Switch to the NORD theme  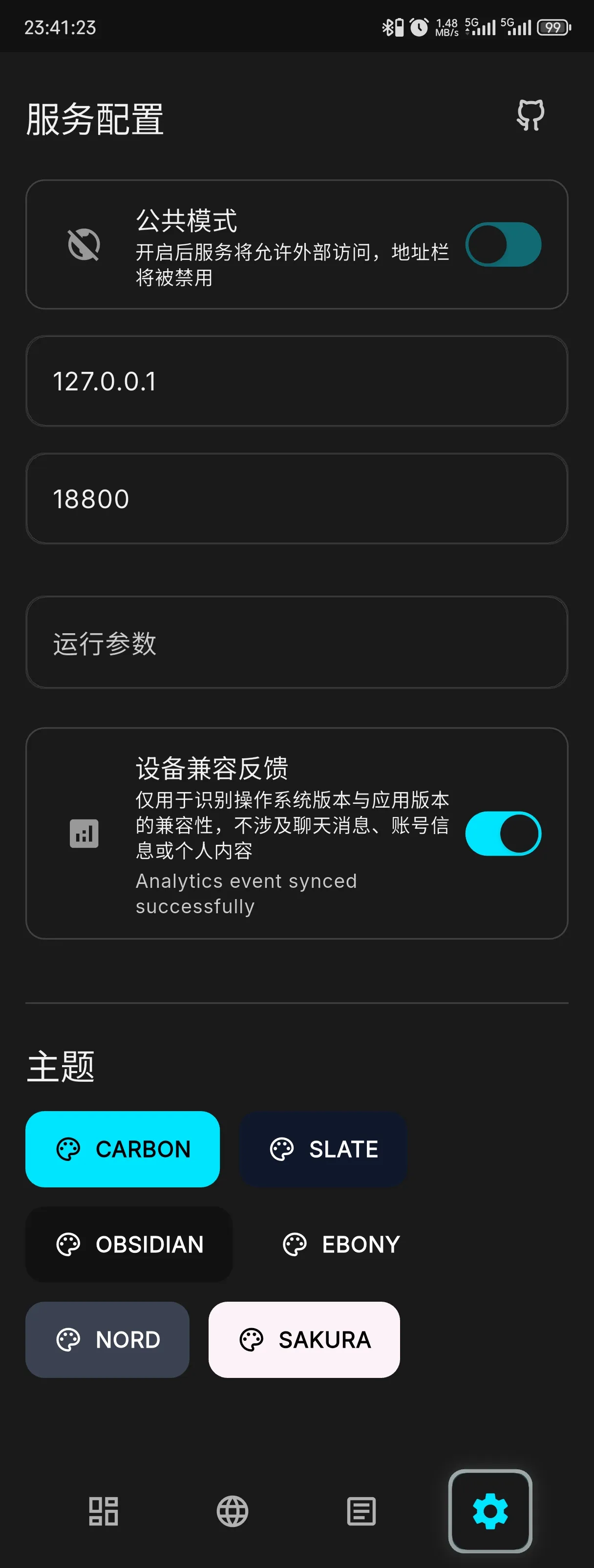pos(108,1340)
